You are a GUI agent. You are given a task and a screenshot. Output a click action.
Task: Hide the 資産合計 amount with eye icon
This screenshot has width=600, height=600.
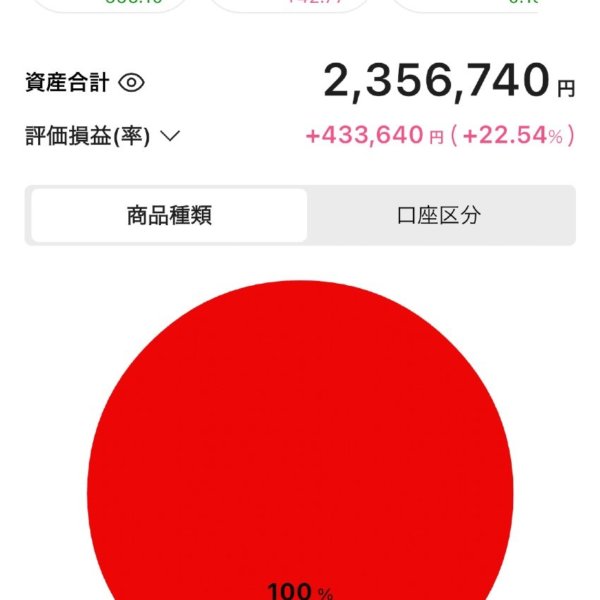[x=131, y=83]
